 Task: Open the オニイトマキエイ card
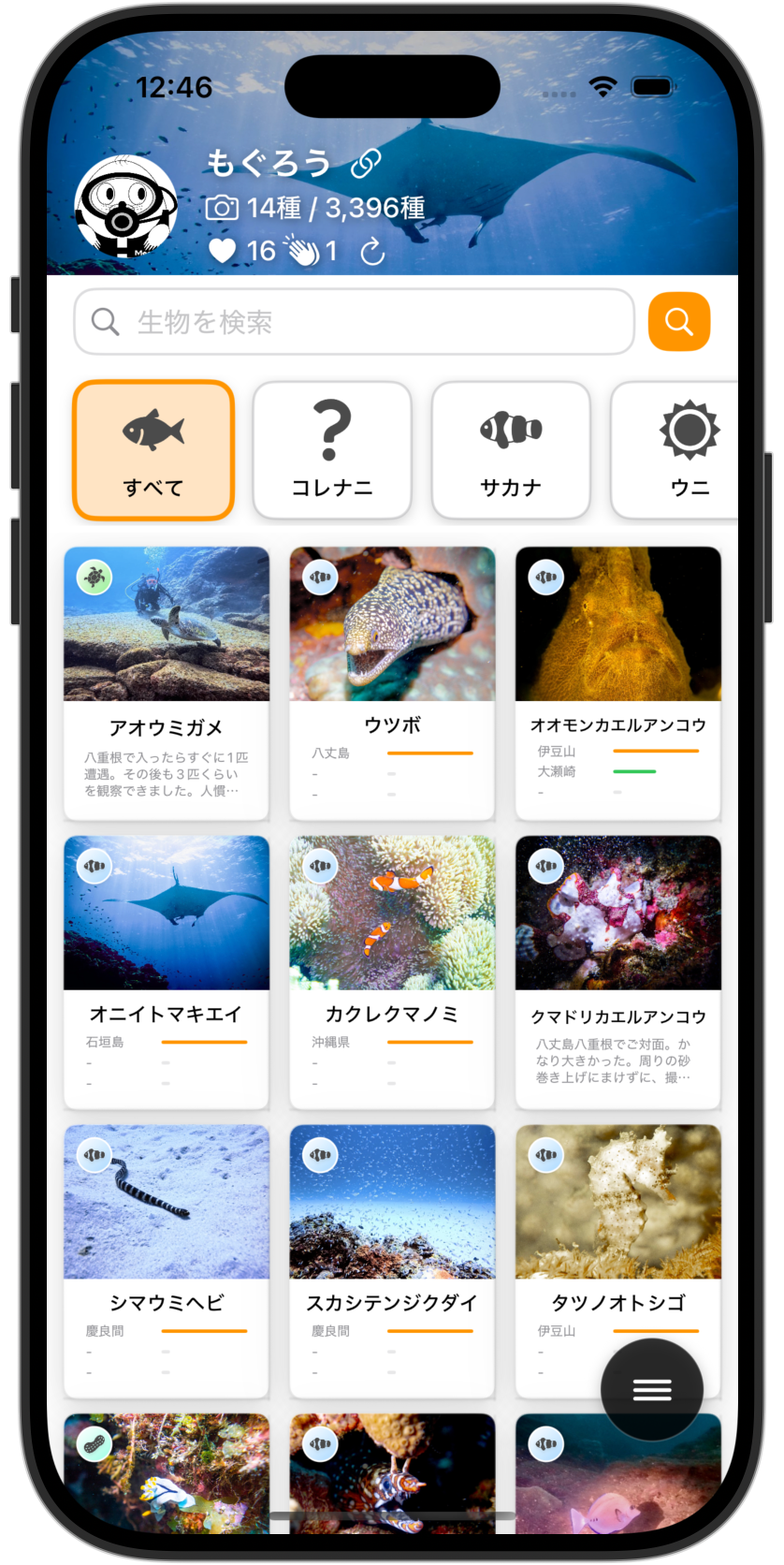[167, 972]
